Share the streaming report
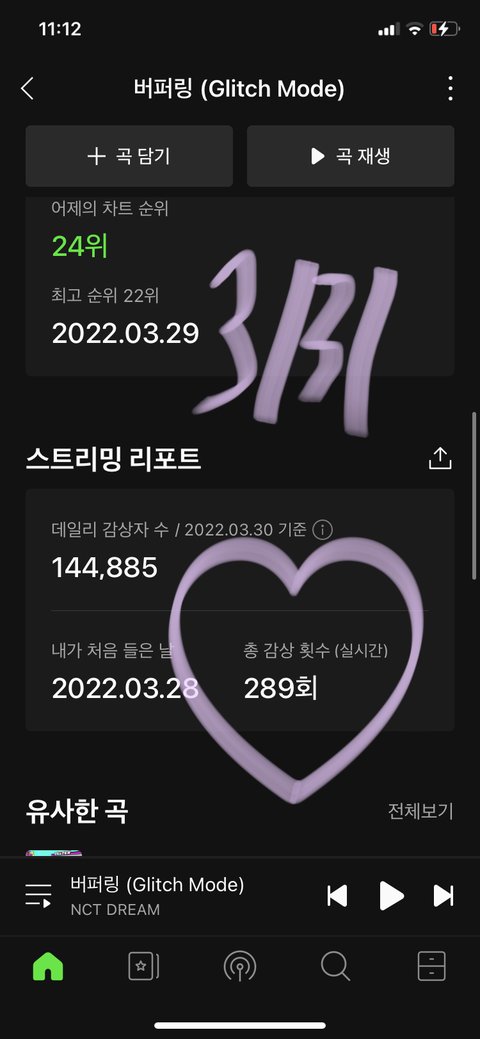The height and width of the screenshot is (1039, 480). tap(440, 458)
